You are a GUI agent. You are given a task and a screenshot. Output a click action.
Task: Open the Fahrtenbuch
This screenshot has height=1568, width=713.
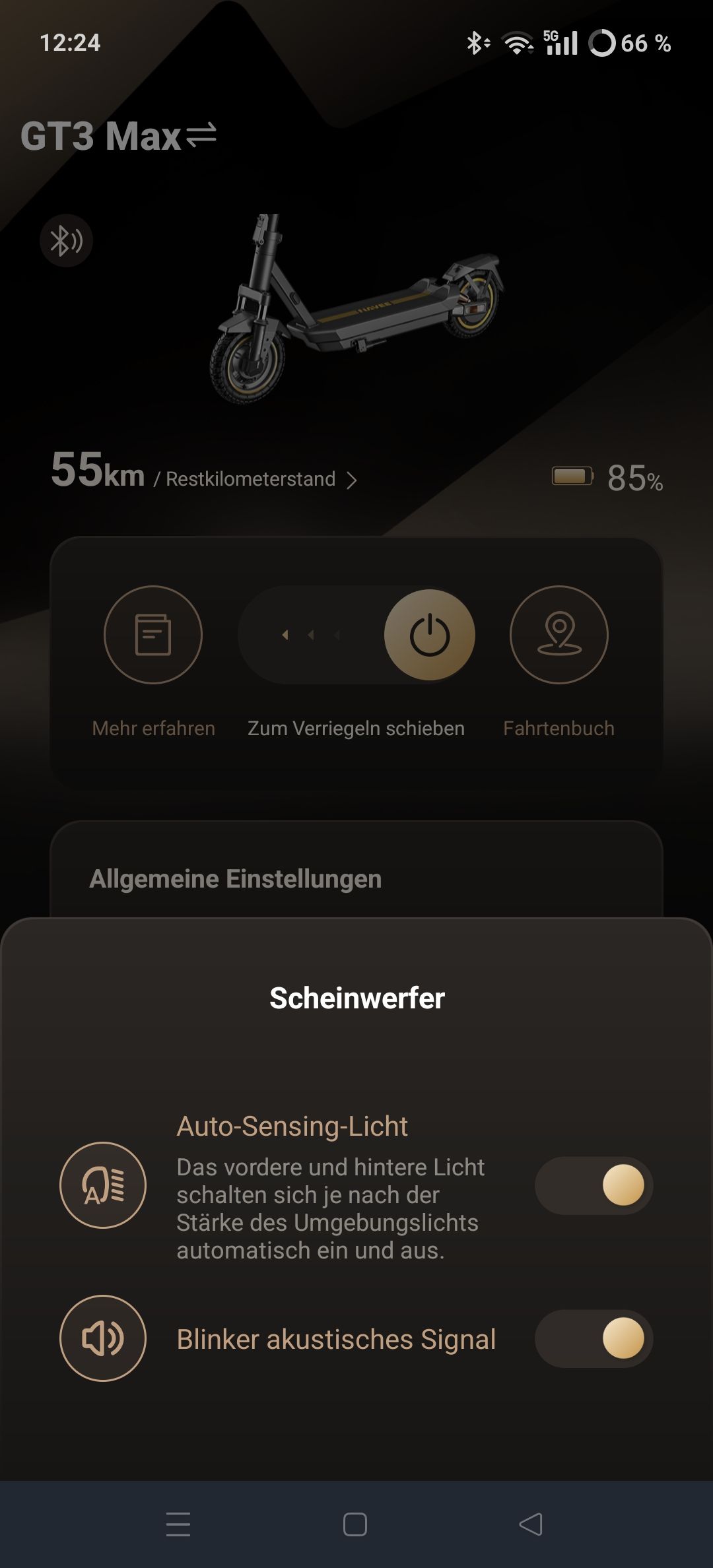559,635
